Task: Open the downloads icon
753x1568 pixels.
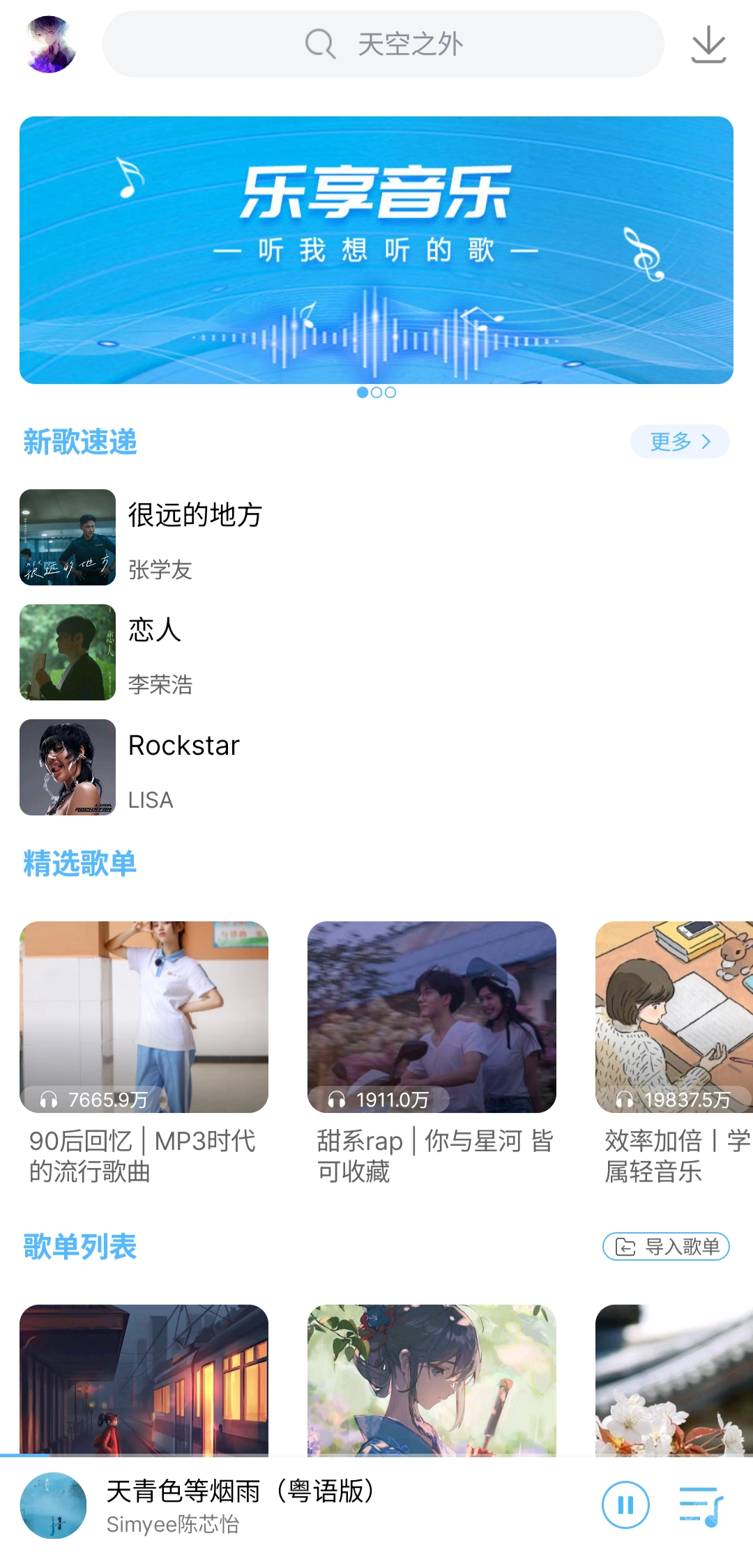Action: coord(708,45)
